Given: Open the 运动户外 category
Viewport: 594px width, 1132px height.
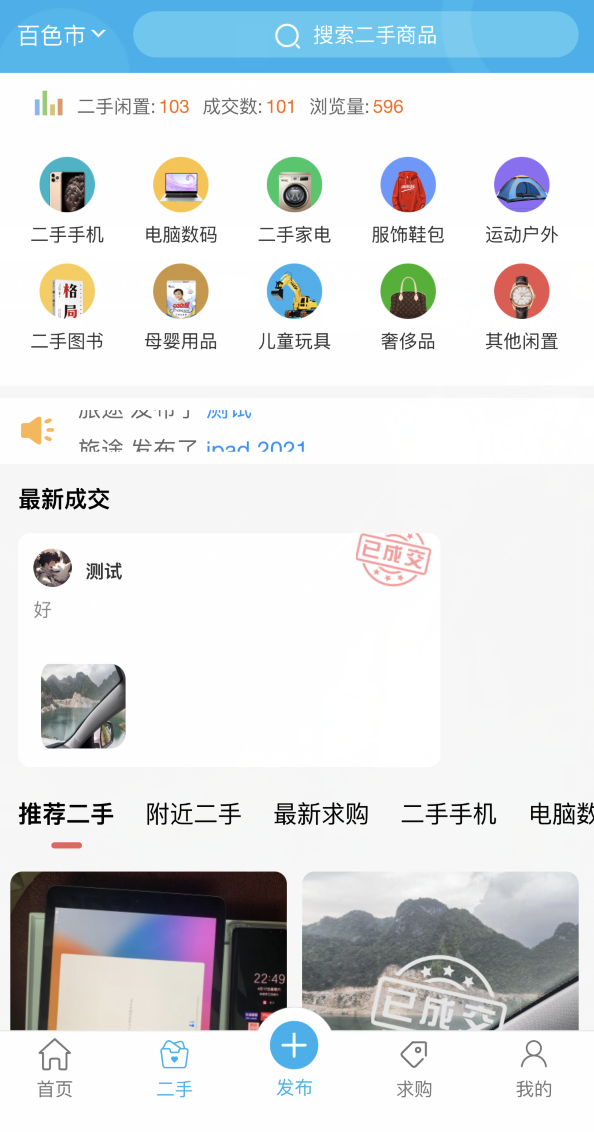Looking at the screenshot, I should click(x=522, y=201).
